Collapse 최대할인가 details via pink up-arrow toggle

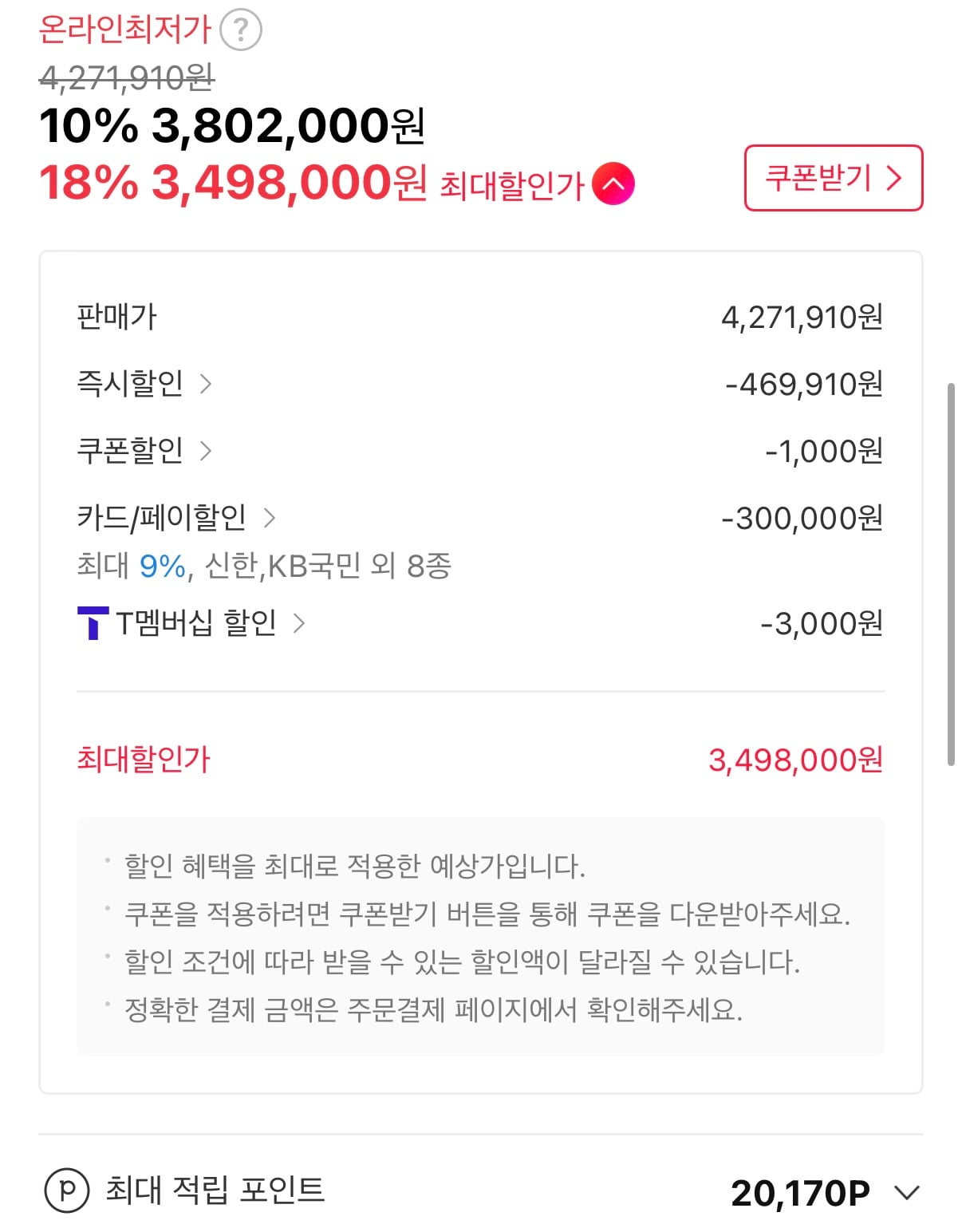(613, 184)
